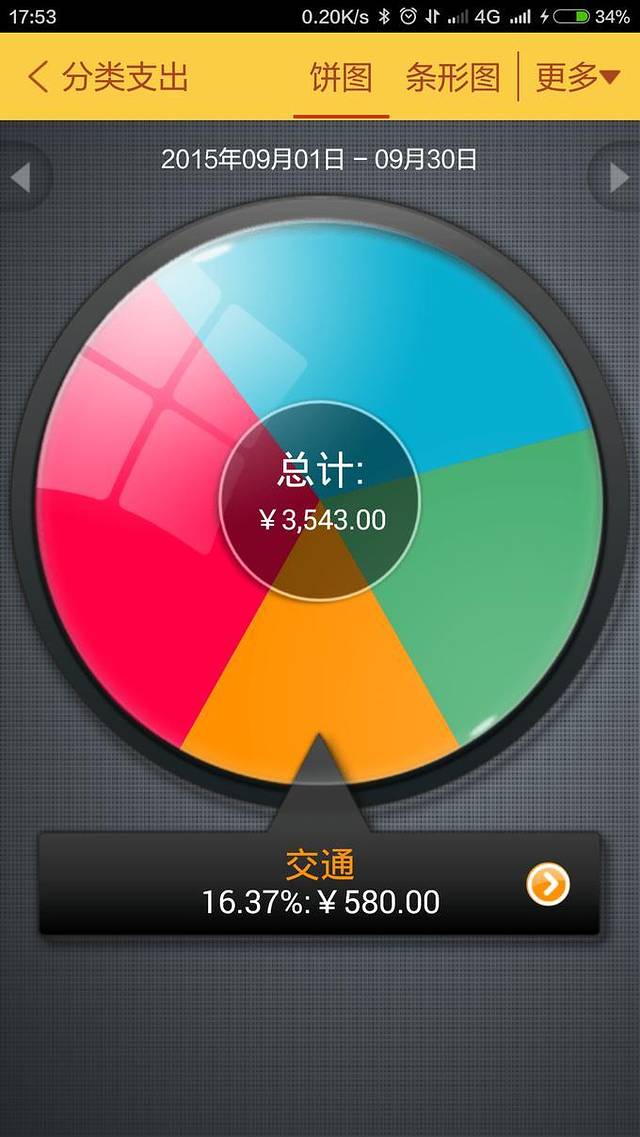The height and width of the screenshot is (1137, 640).
Task: Switch to the 饼图 tab
Action: pyautogui.click(x=341, y=77)
